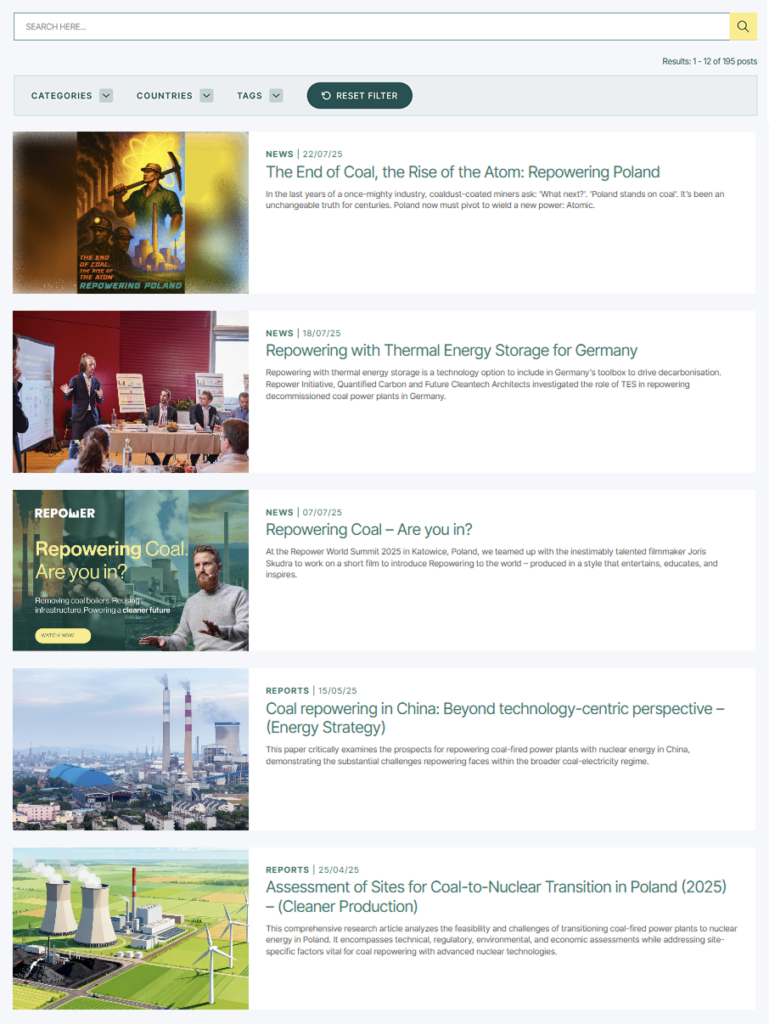Expand the Tags filter dropdown

point(259,95)
